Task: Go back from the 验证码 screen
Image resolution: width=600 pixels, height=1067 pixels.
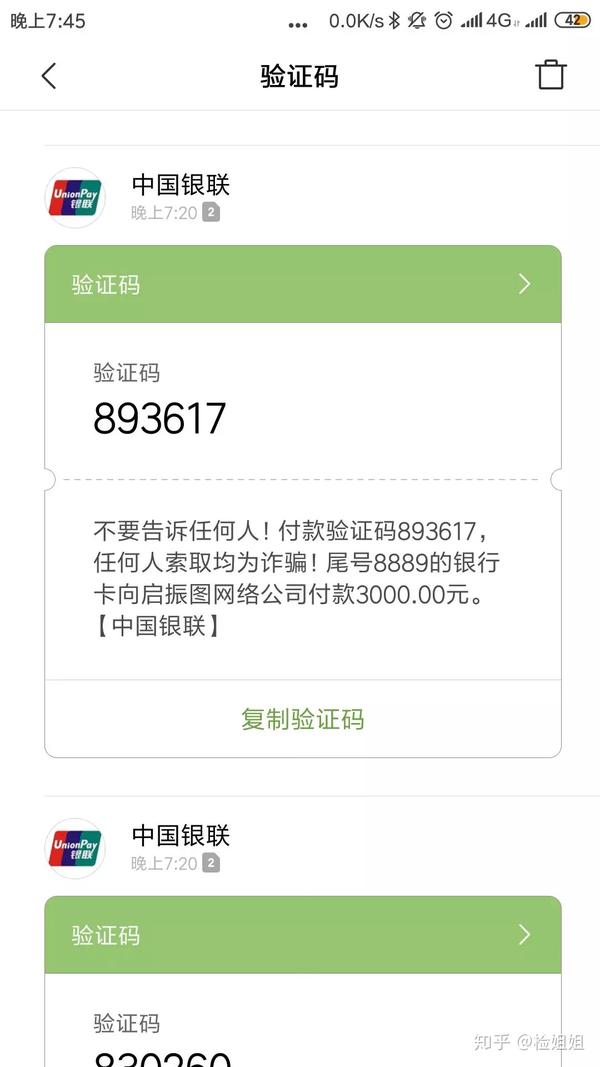Action: (48, 76)
